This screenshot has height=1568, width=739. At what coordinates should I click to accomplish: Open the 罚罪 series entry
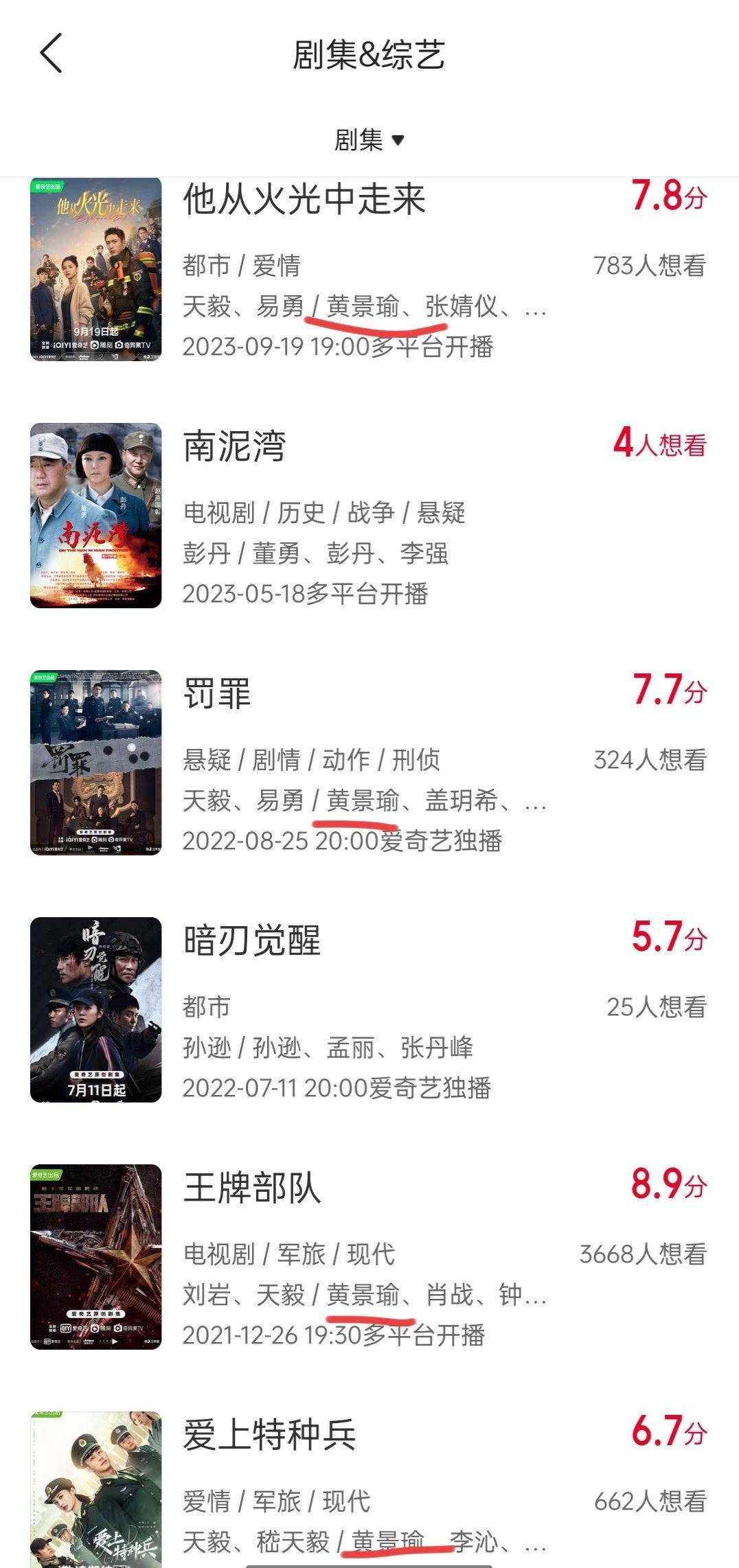[x=369, y=763]
